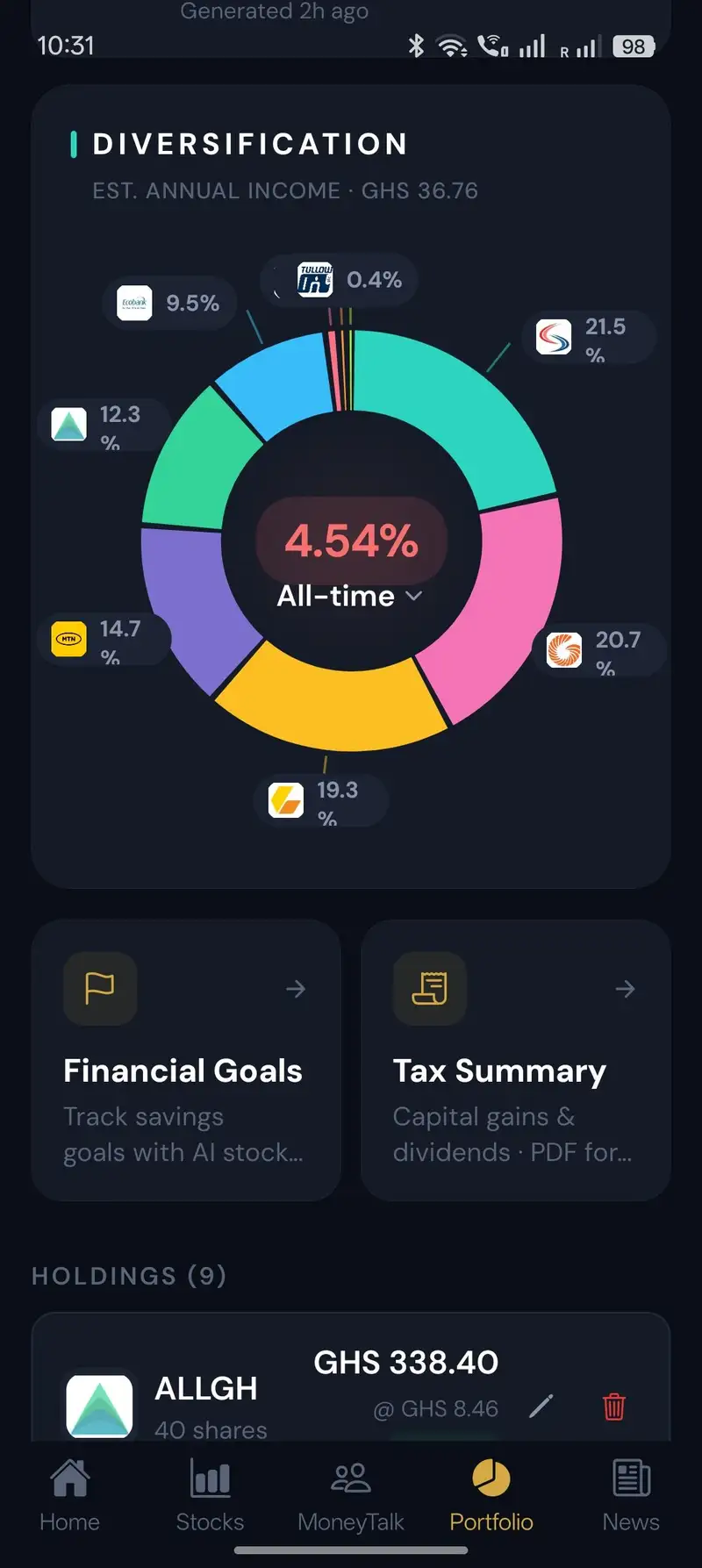Select the 21.5% holding label chip

click(589, 338)
